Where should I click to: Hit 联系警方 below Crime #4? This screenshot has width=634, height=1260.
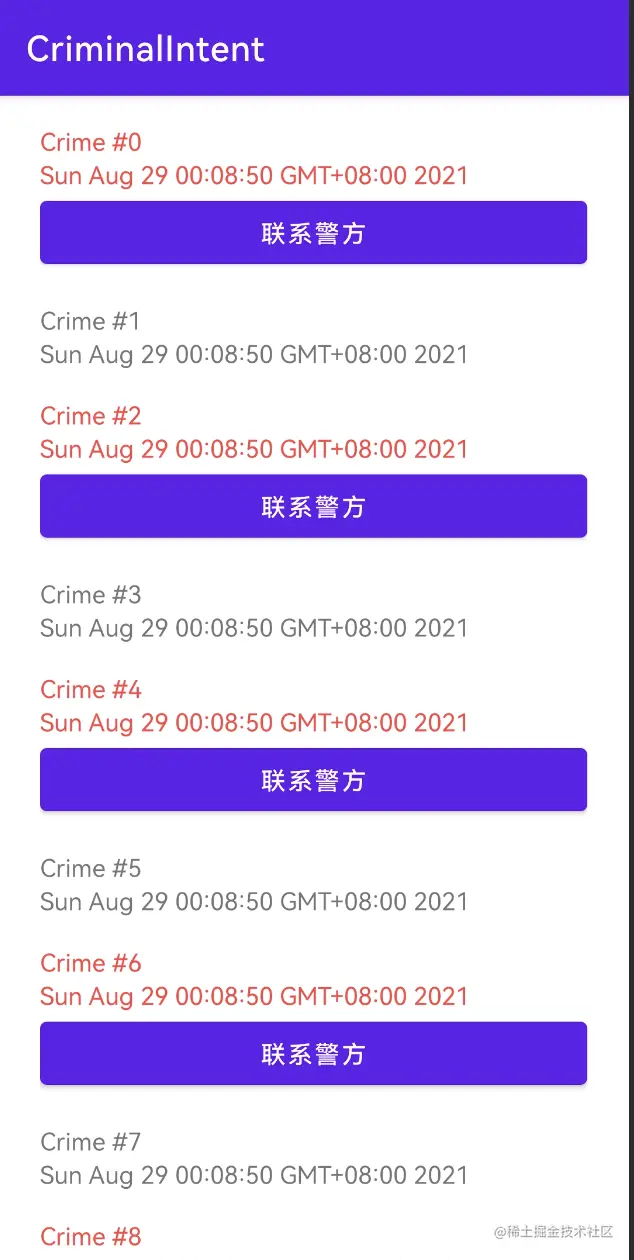pyautogui.click(x=313, y=780)
